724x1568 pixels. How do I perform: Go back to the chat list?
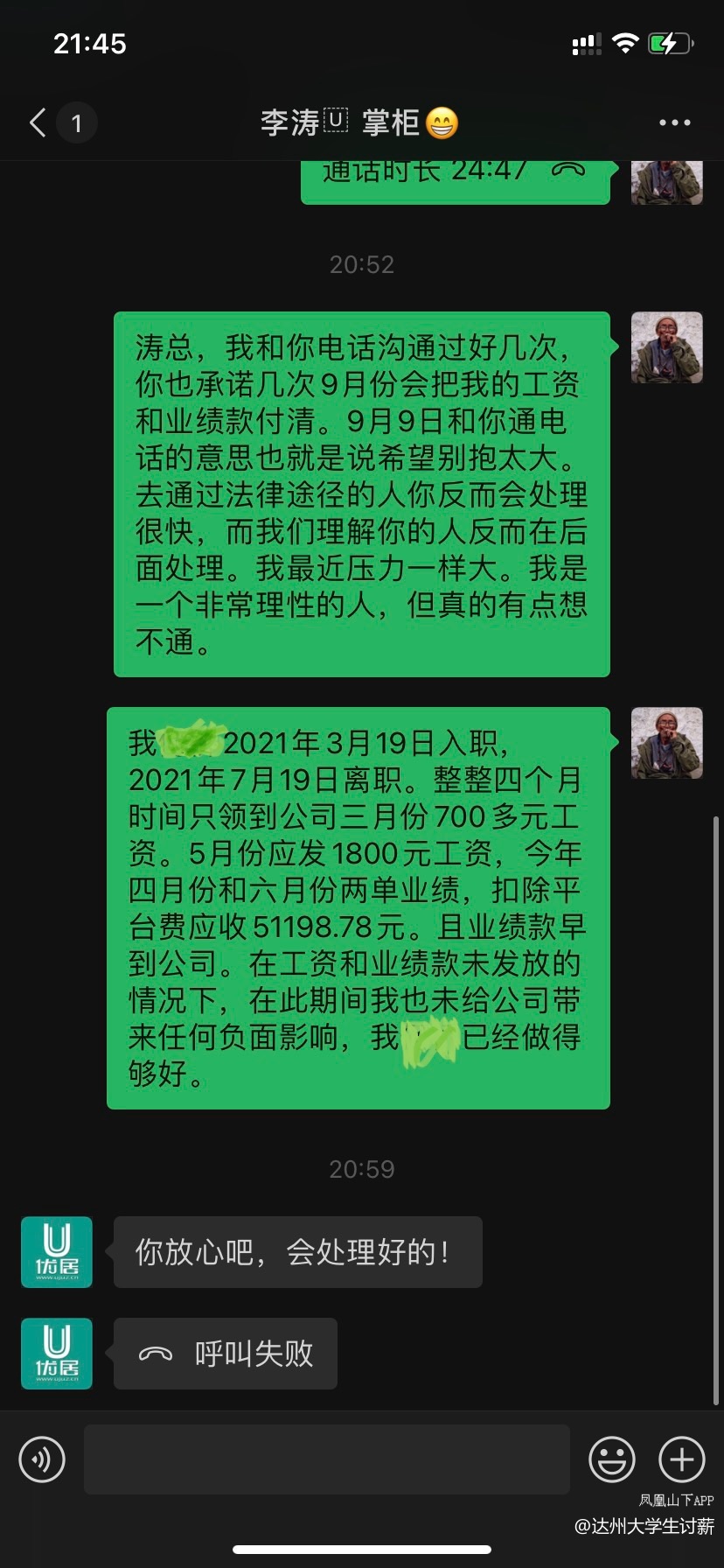click(x=38, y=122)
